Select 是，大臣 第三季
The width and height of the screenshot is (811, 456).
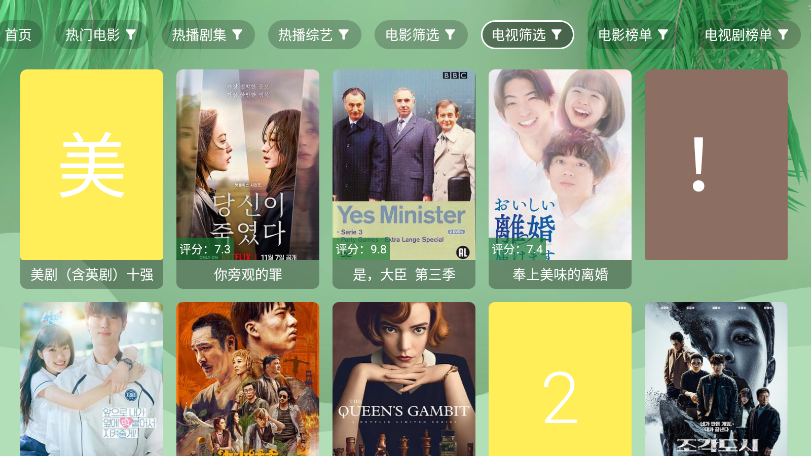[x=403, y=178]
